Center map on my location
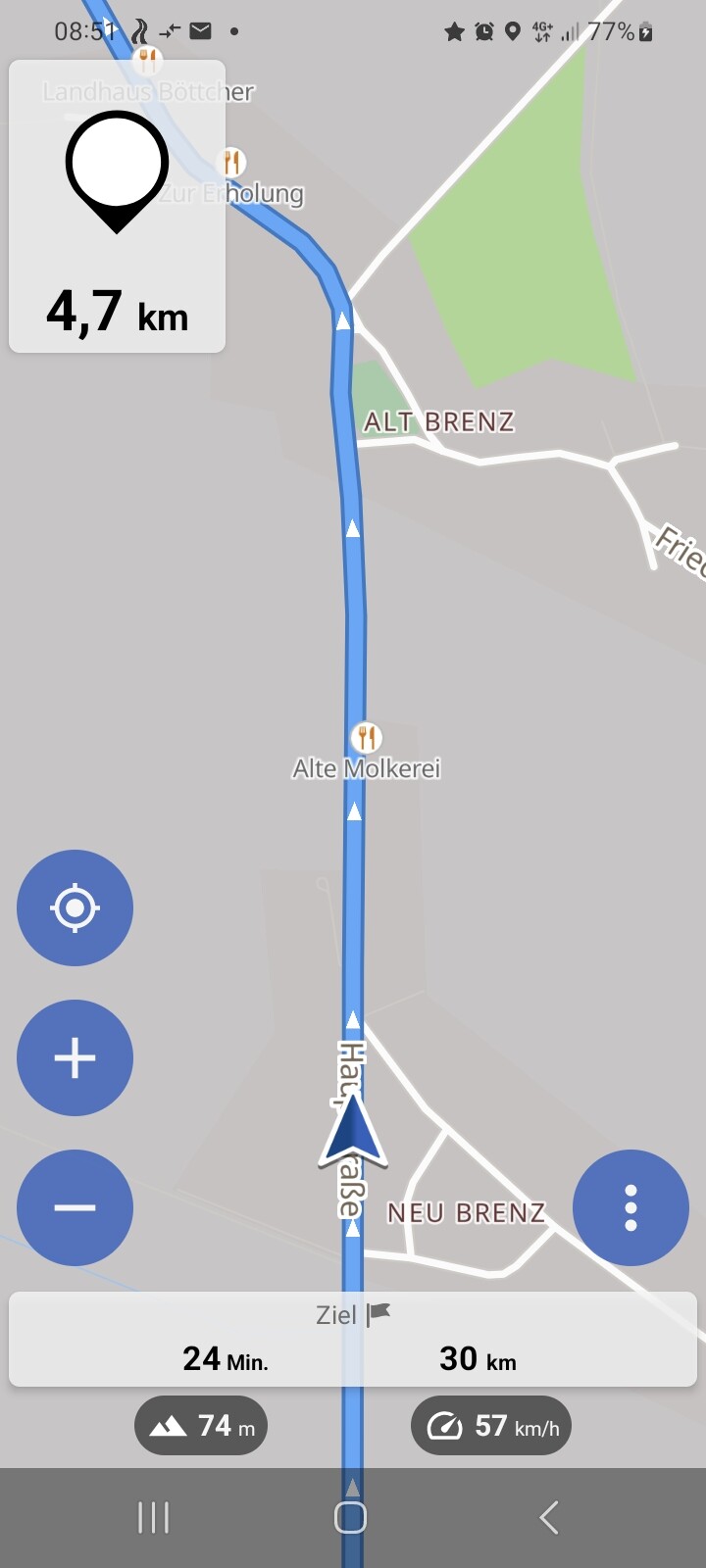 (x=75, y=907)
